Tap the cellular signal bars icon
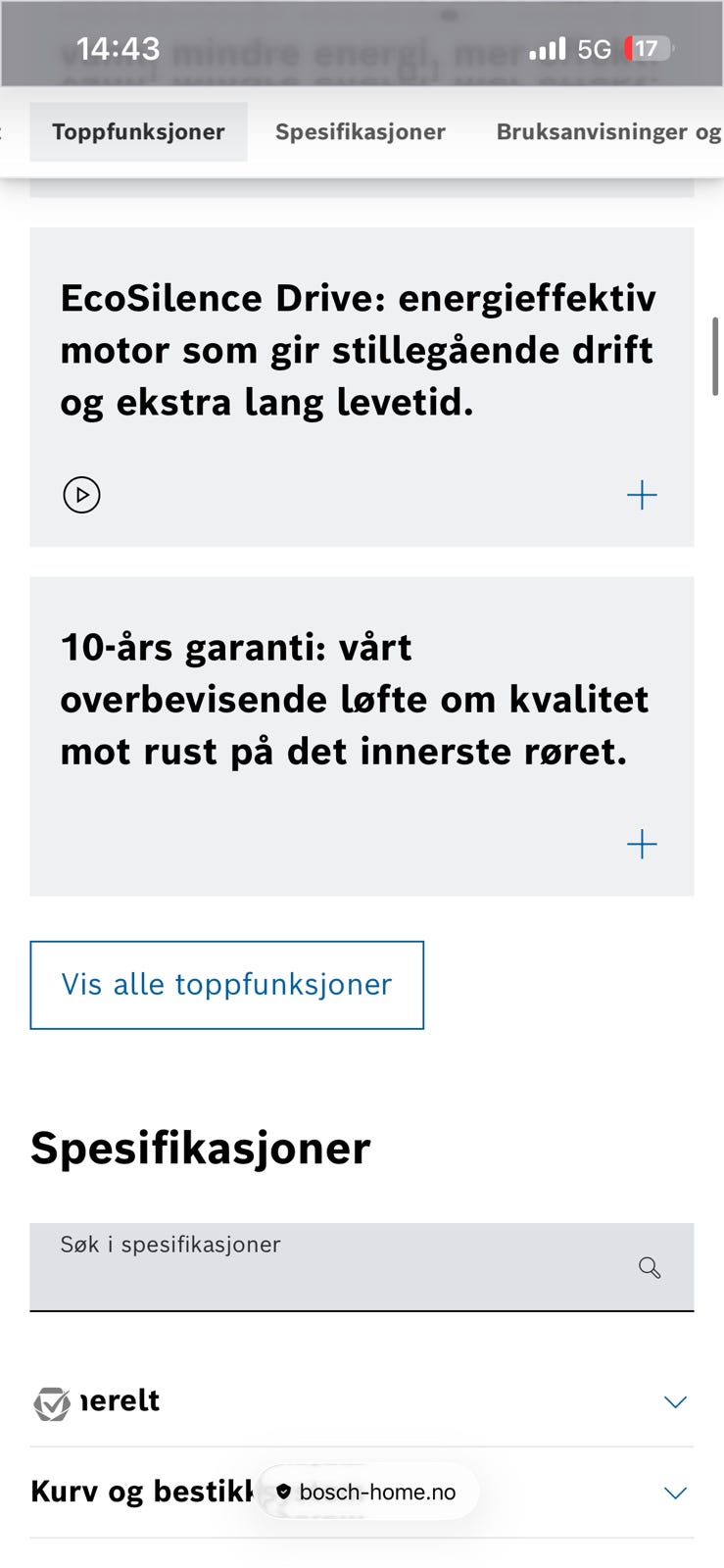This screenshot has height=1568, width=724. coord(550,46)
